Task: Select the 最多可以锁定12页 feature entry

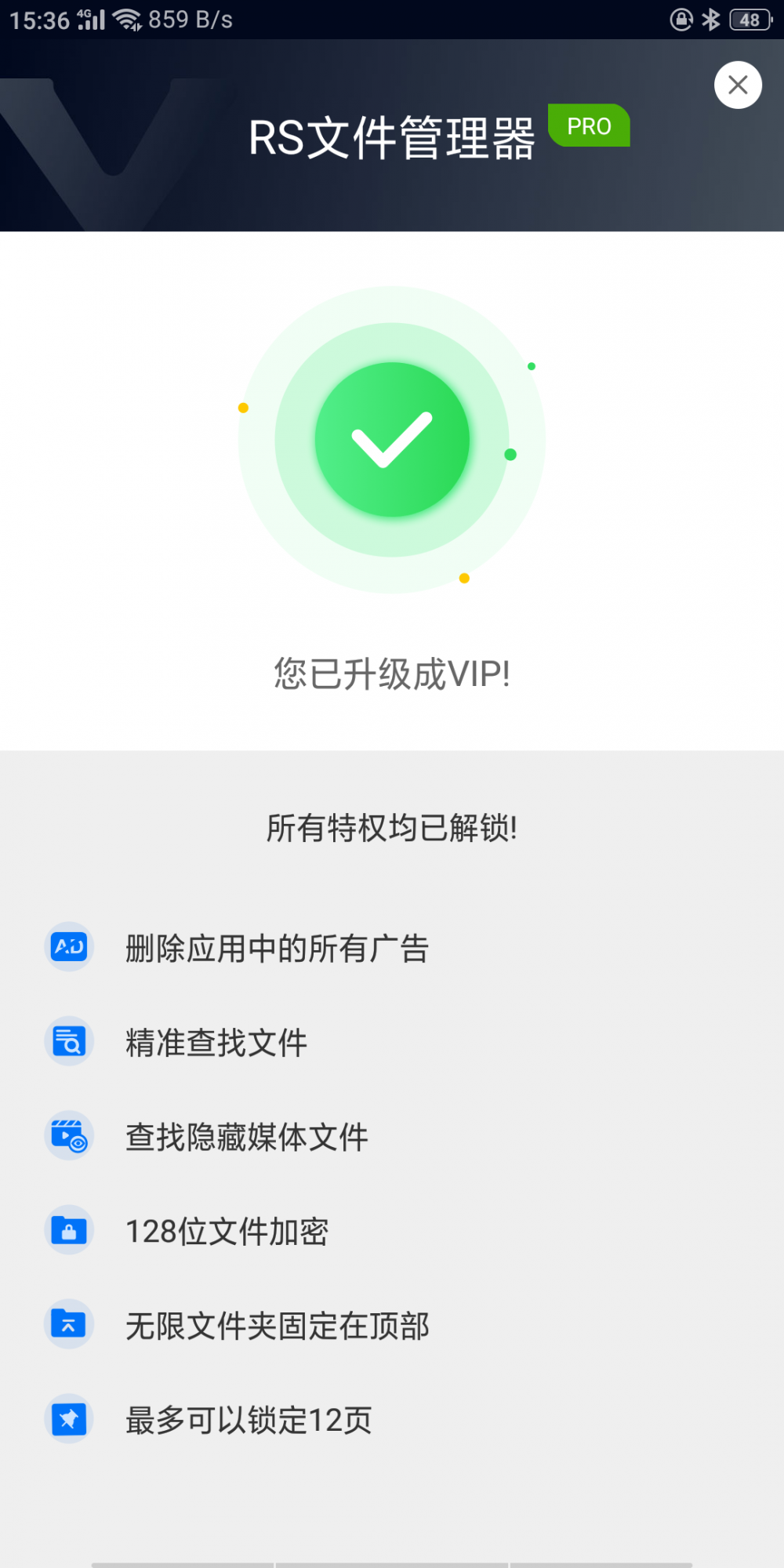Action: 249,1419
